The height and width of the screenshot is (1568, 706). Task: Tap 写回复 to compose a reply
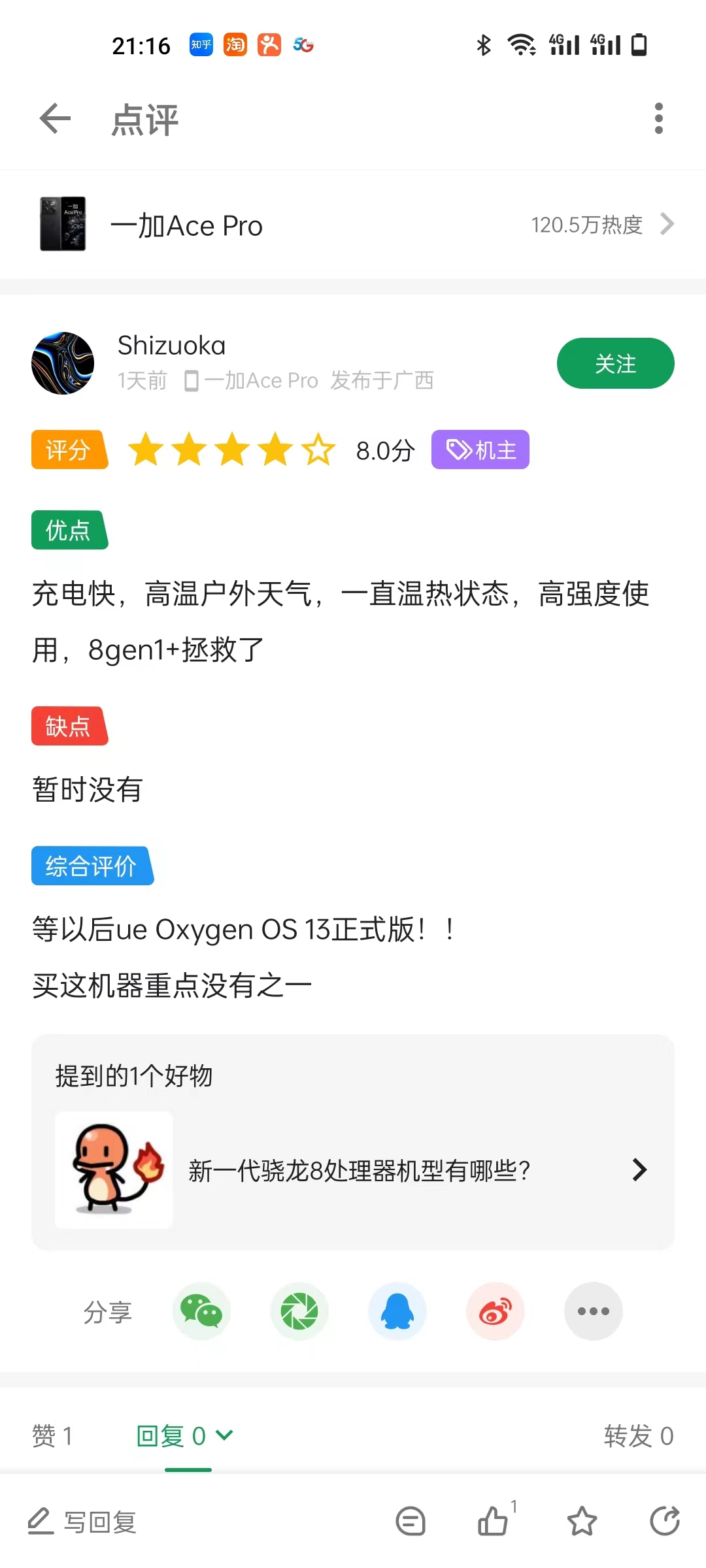(81, 1522)
